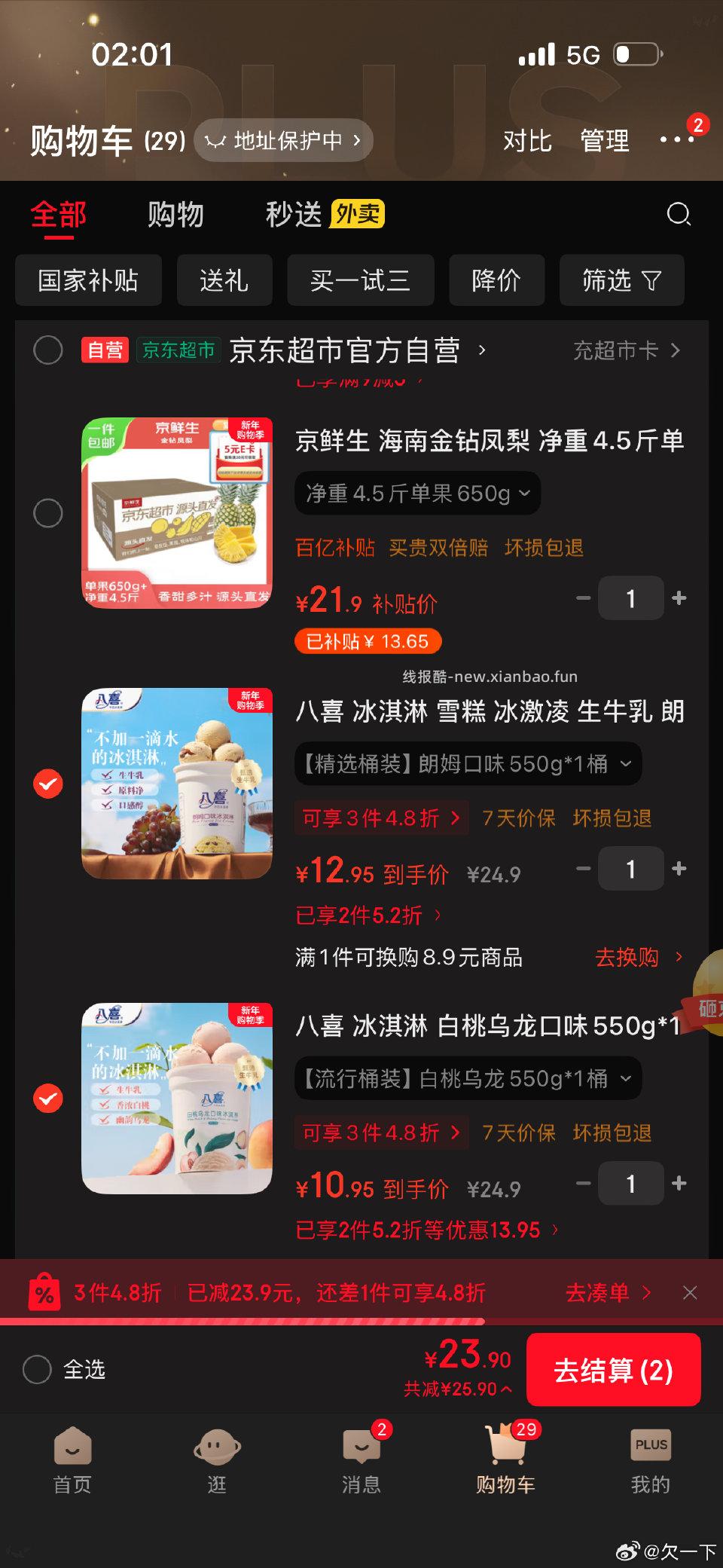The image size is (723, 1568).
Task: Enable the 全选 select-all checkbox
Action: (35, 1371)
